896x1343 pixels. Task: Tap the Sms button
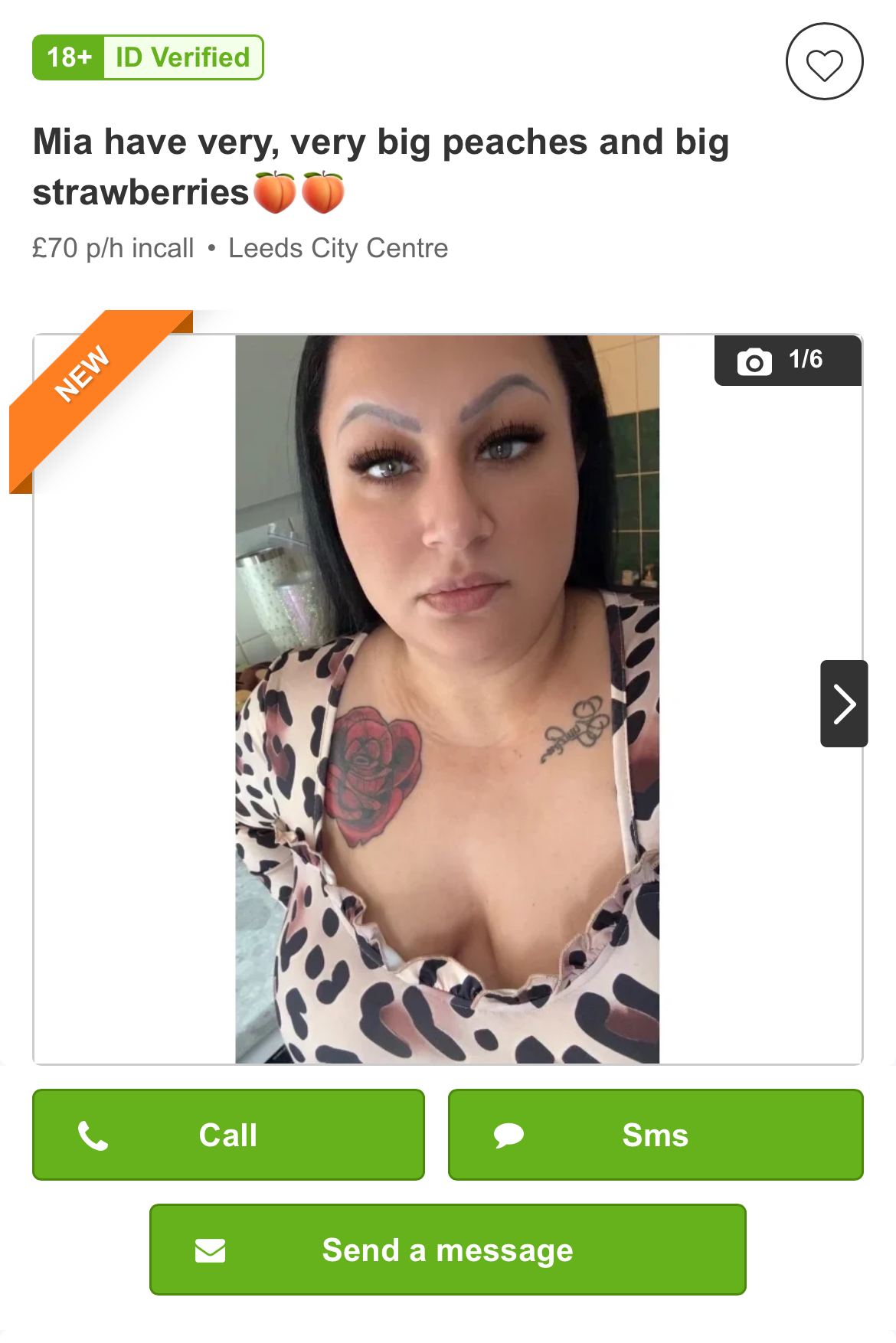pyautogui.click(x=656, y=1135)
